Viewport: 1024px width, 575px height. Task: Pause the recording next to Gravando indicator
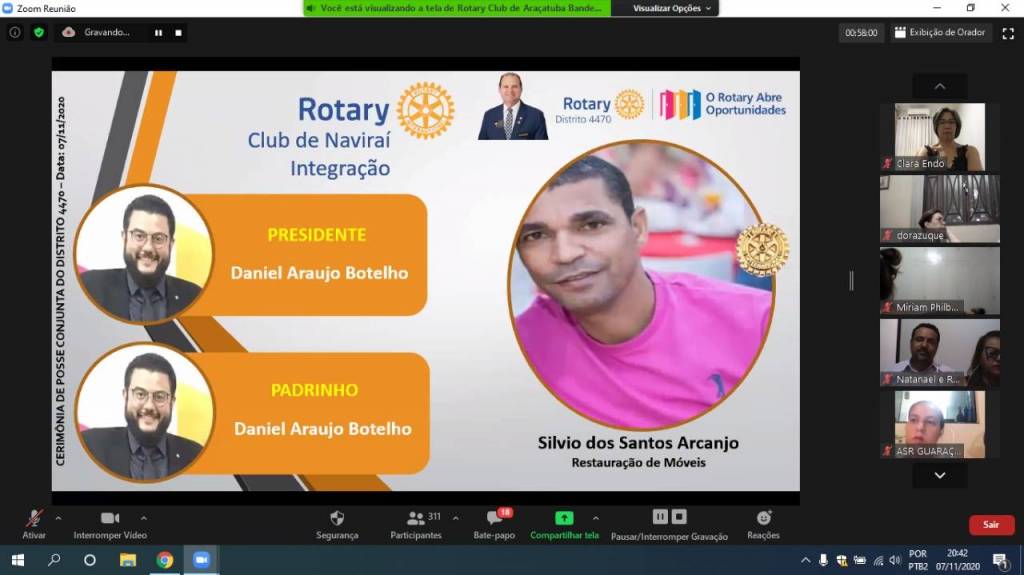(158, 32)
